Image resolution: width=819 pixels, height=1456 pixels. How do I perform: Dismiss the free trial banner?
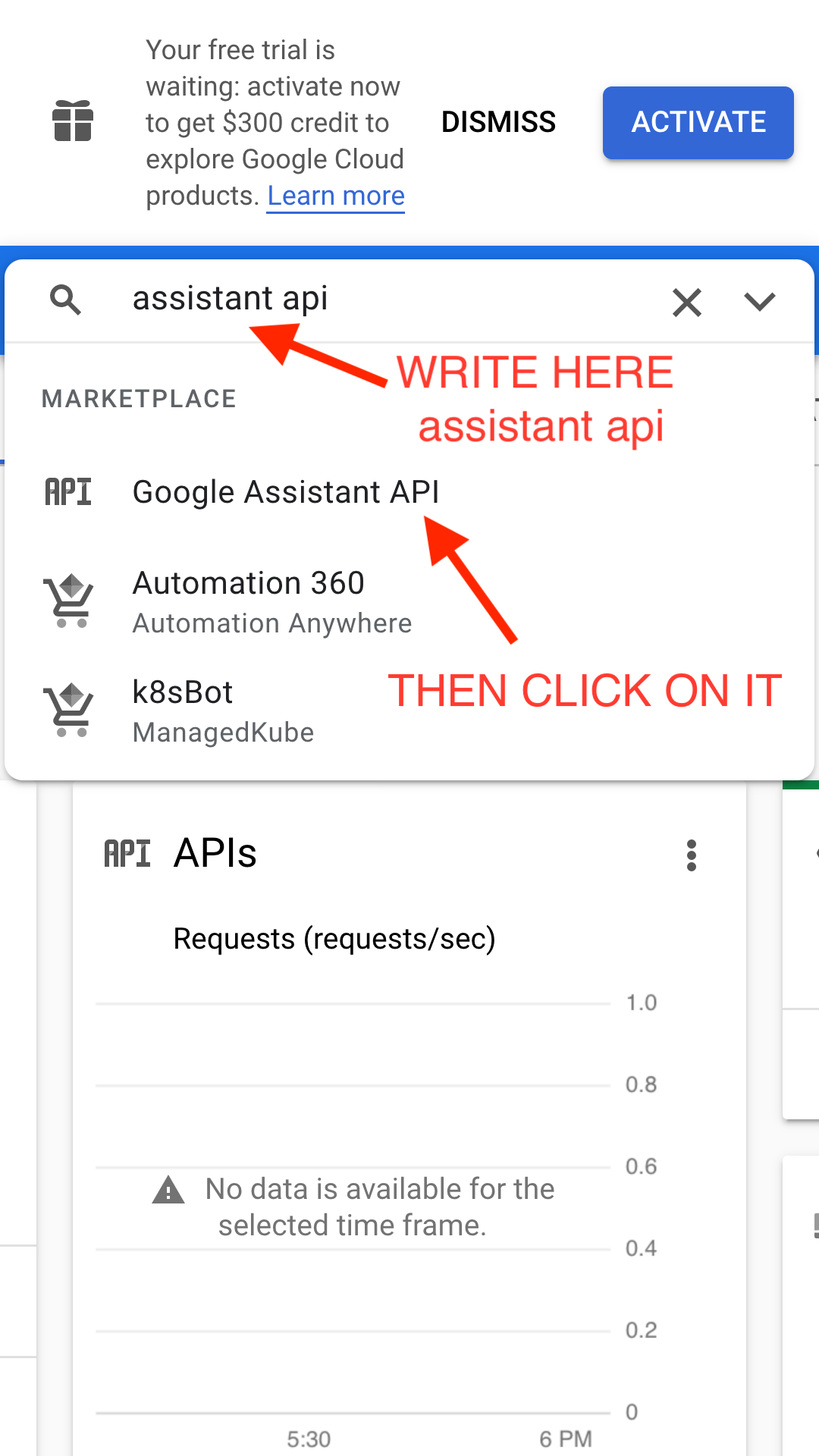tap(498, 122)
